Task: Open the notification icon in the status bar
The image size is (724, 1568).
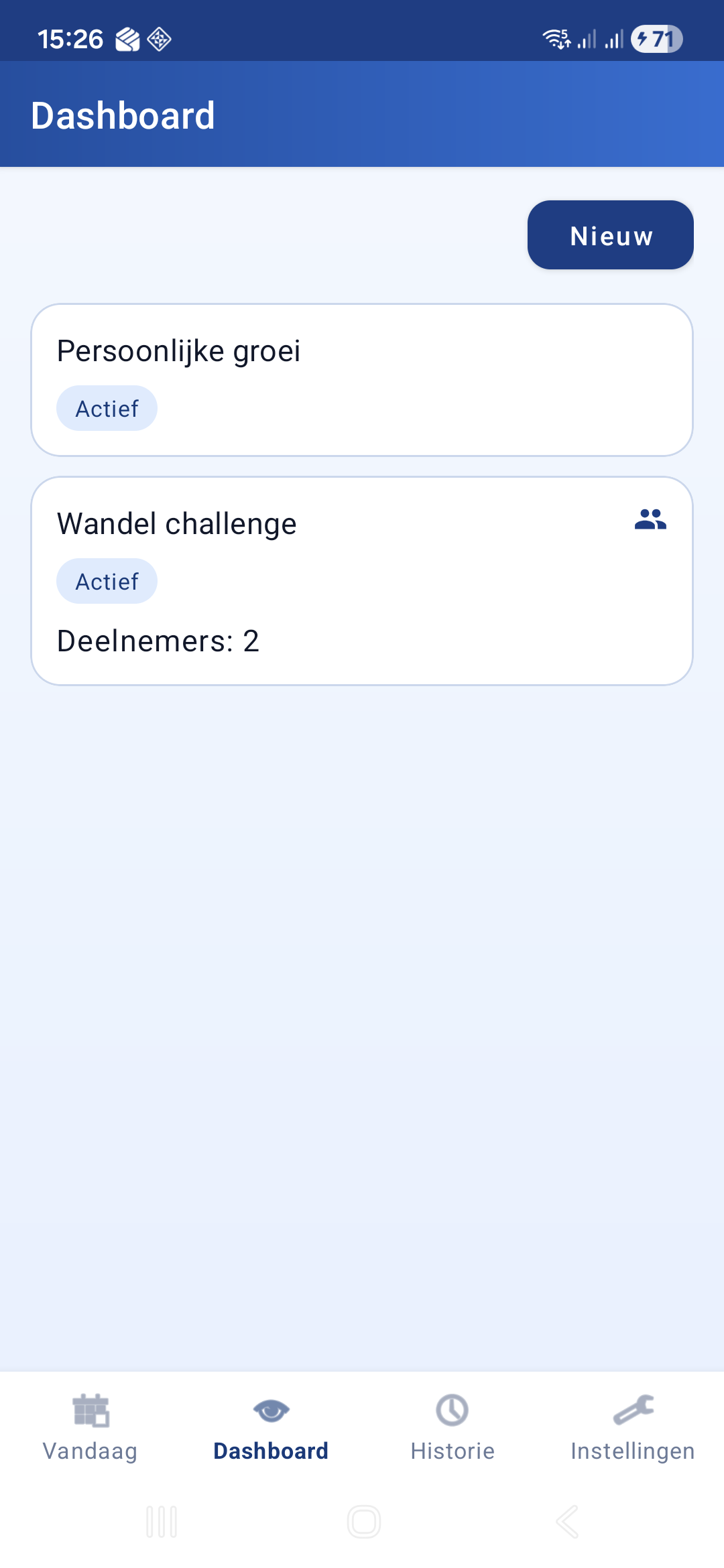Action: tap(129, 39)
